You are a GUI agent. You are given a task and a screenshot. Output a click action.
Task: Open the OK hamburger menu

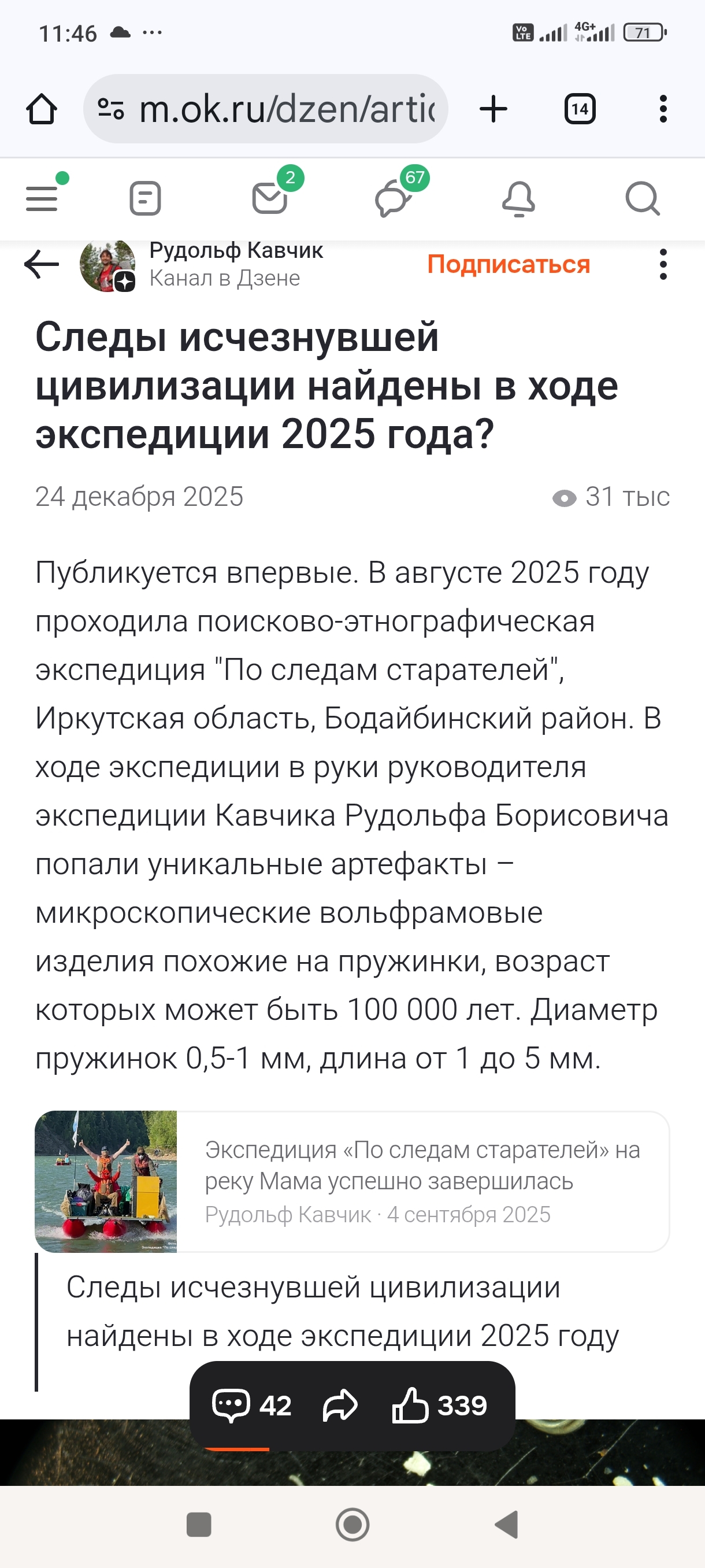point(42,198)
